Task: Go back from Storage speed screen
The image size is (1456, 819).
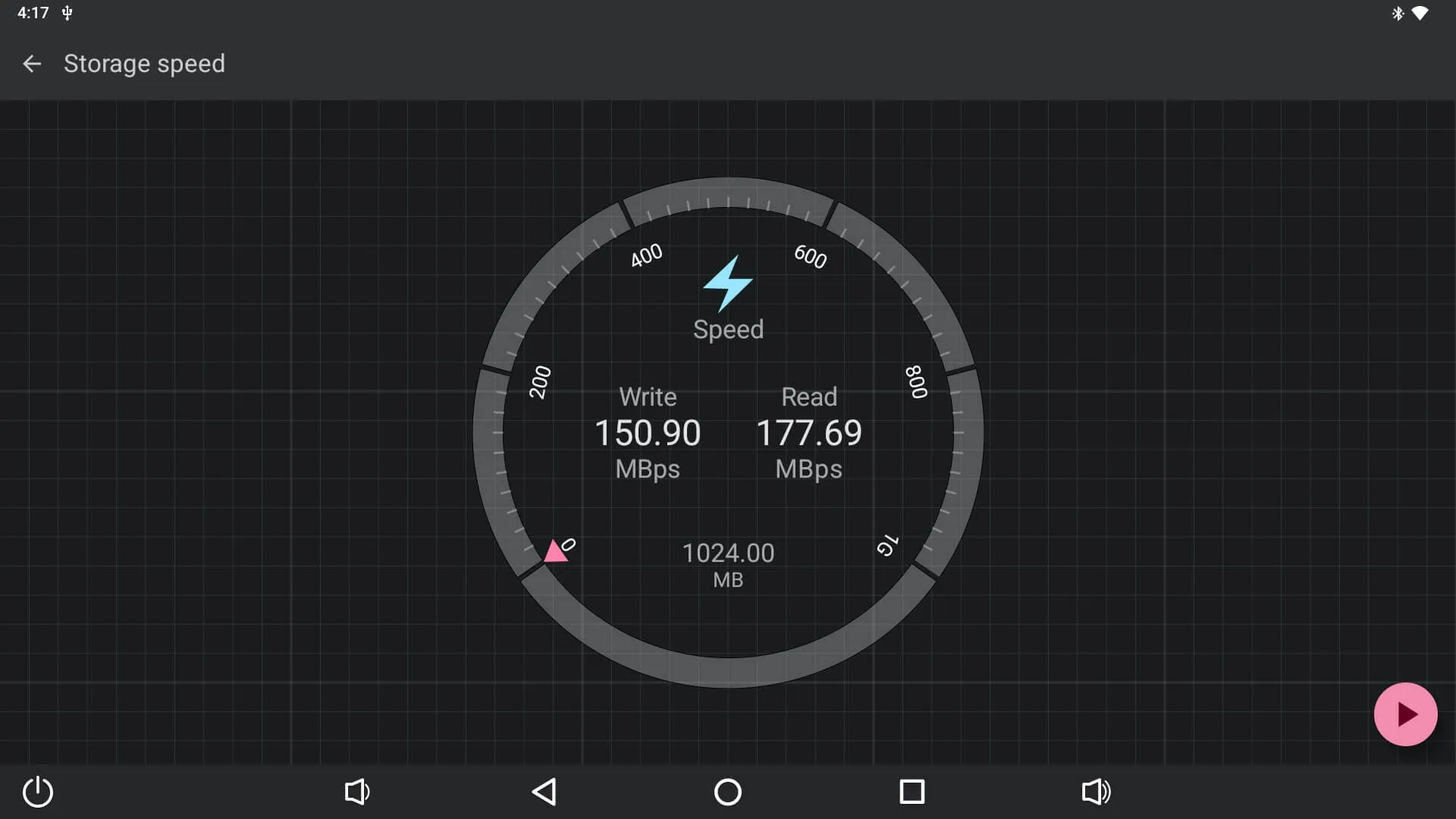Action: point(32,64)
